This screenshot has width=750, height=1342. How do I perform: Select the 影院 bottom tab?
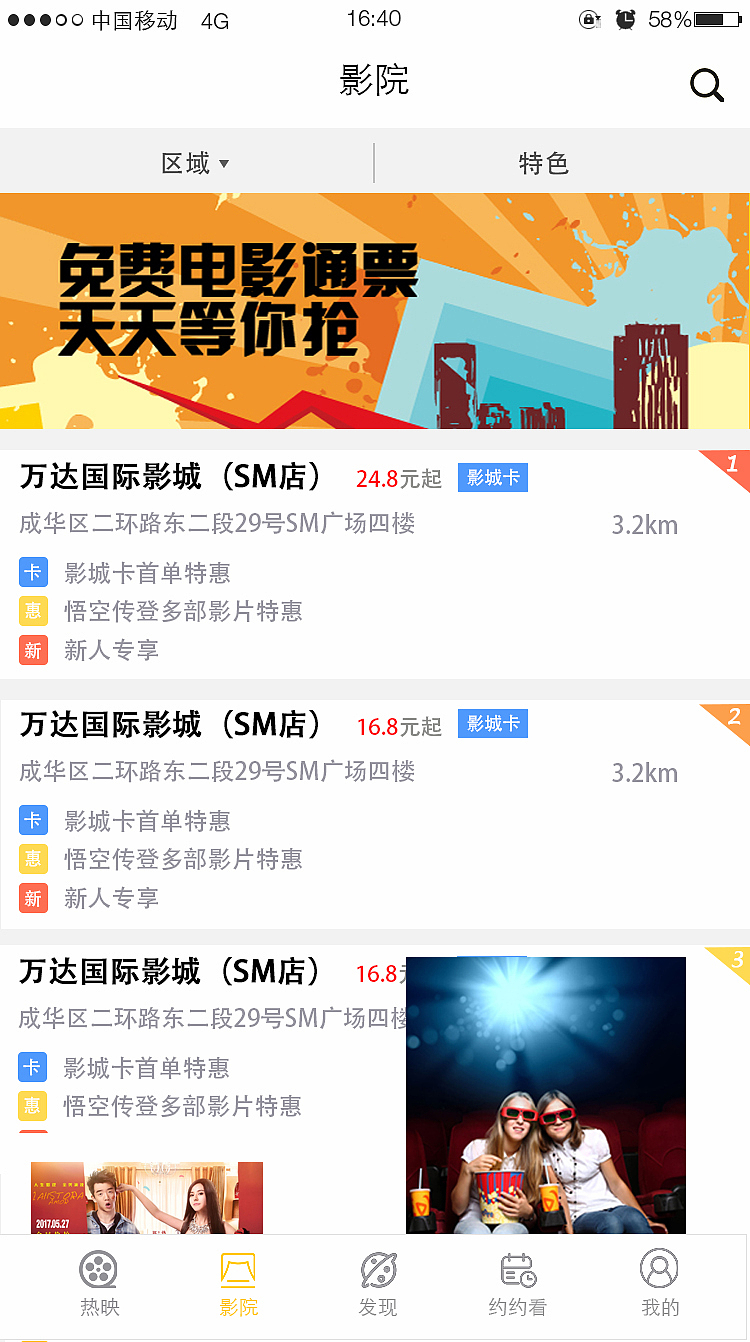(x=237, y=1287)
